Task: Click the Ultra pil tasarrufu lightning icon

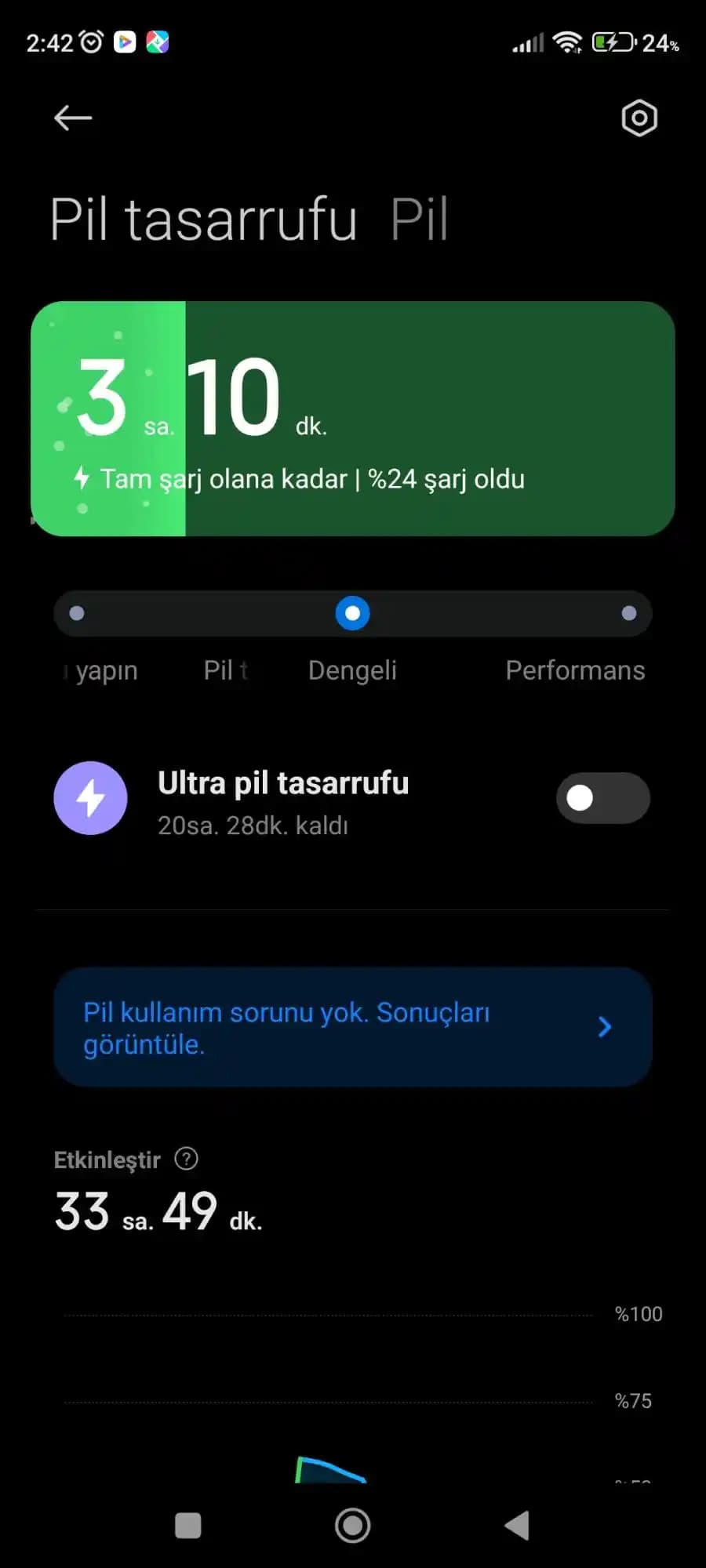Action: click(x=90, y=798)
